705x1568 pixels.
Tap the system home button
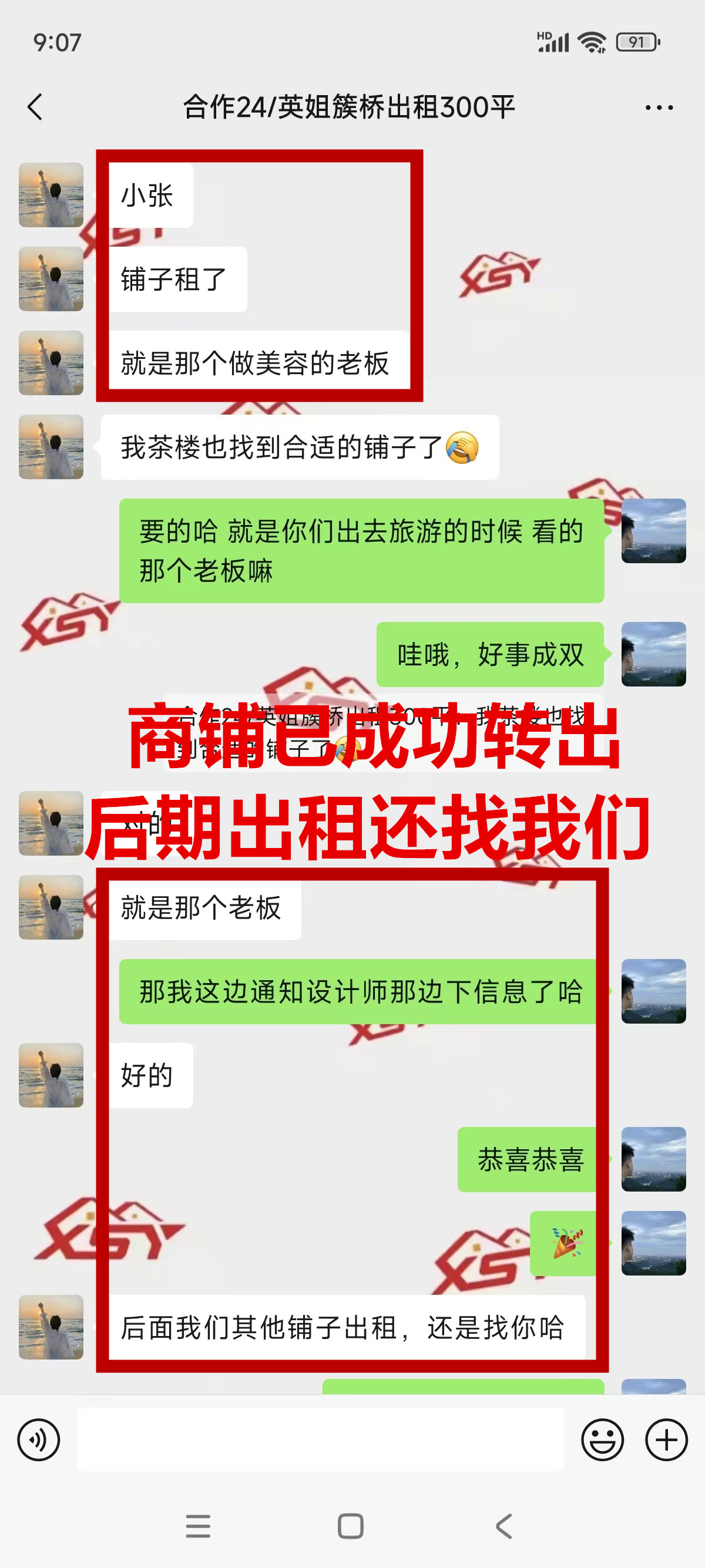pos(350,1526)
